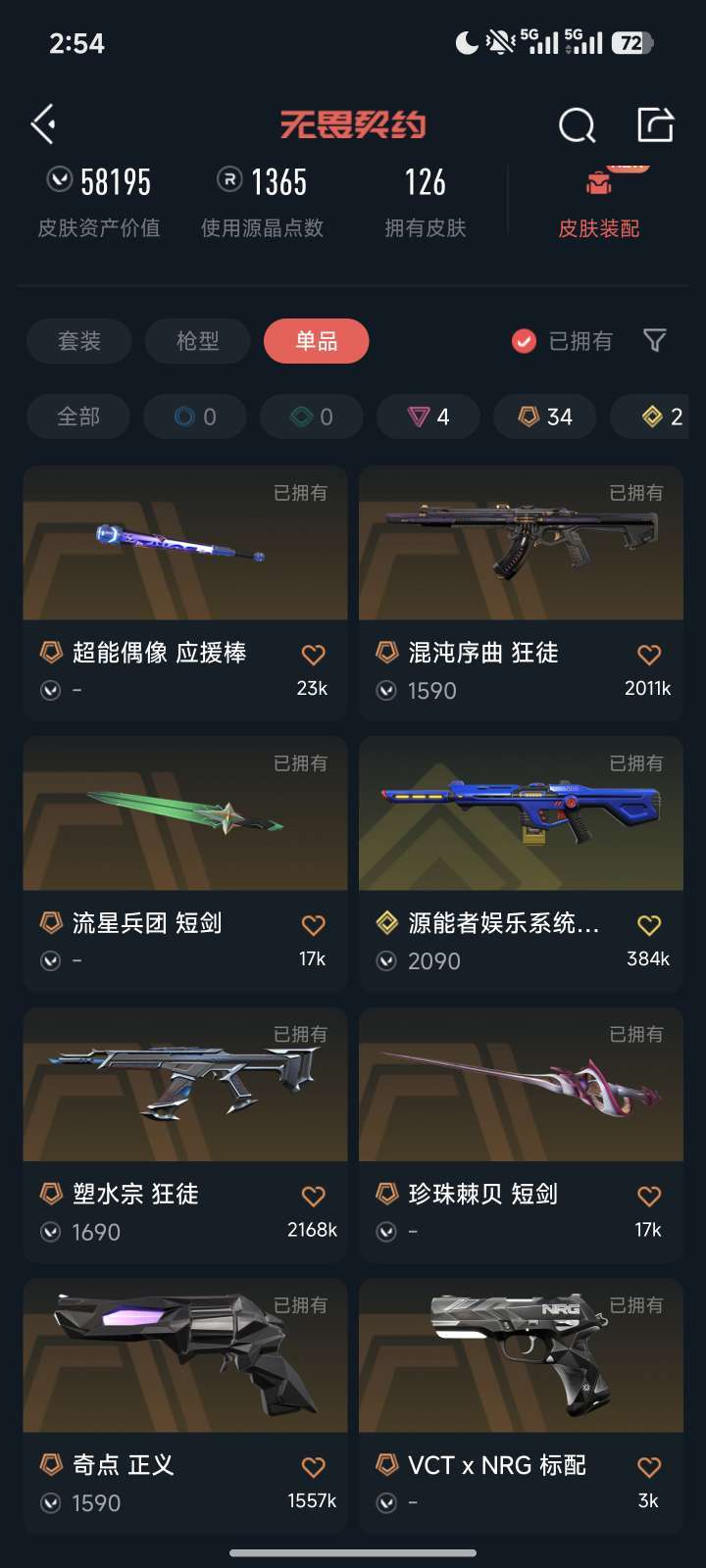Open filter options via the funnel icon
This screenshot has height=1568, width=706.
[x=654, y=341]
